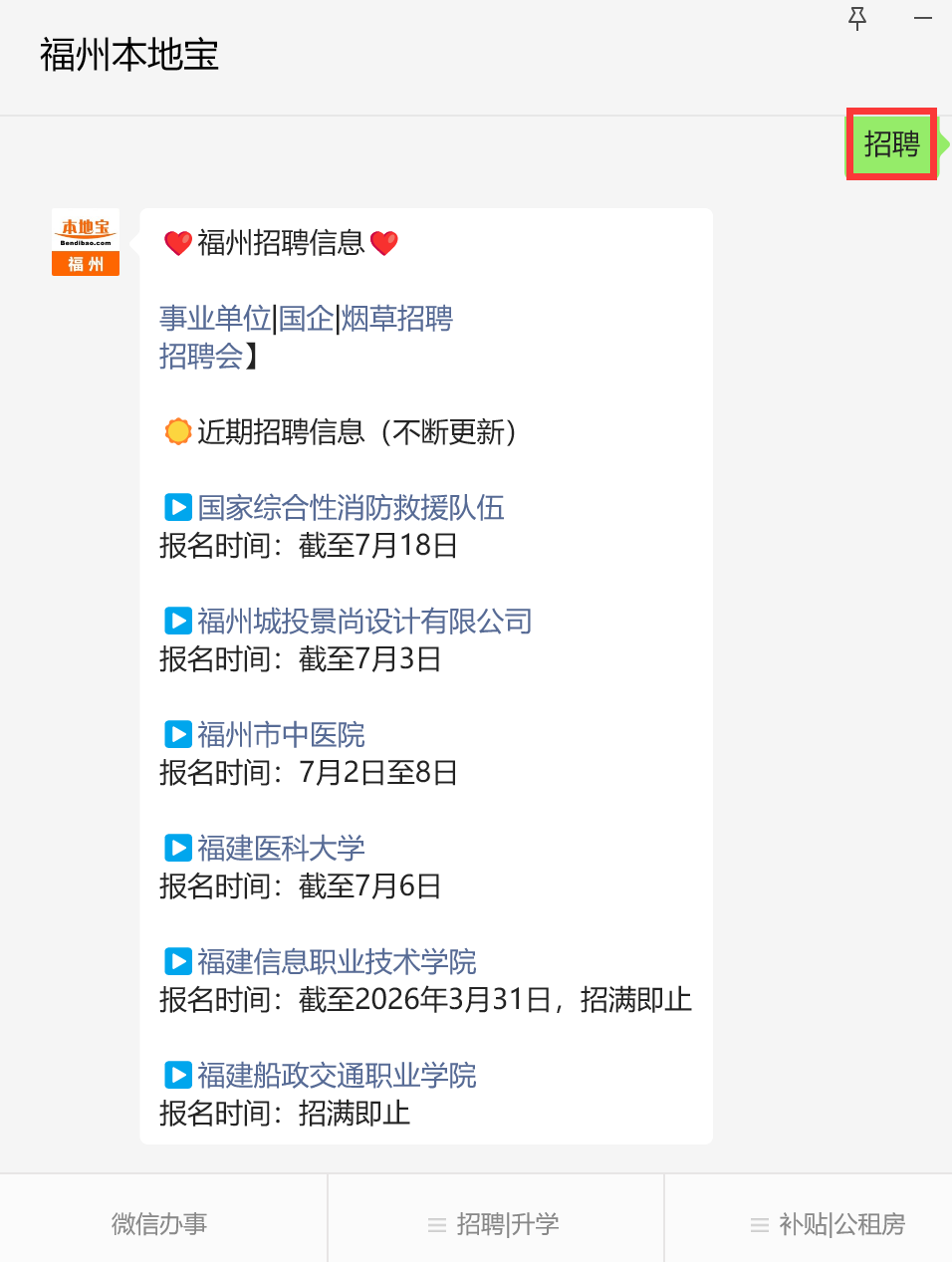Click the play icon beside 福建信息职业技术学院
This screenshot has height=1262, width=952.
176,960
